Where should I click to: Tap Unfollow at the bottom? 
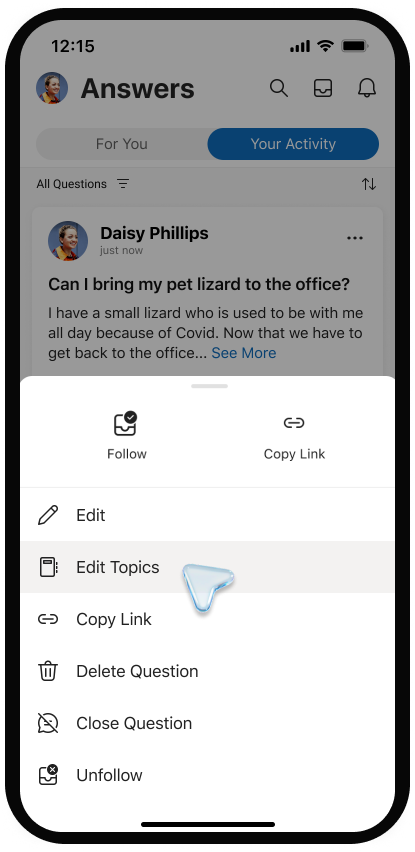coord(208,775)
